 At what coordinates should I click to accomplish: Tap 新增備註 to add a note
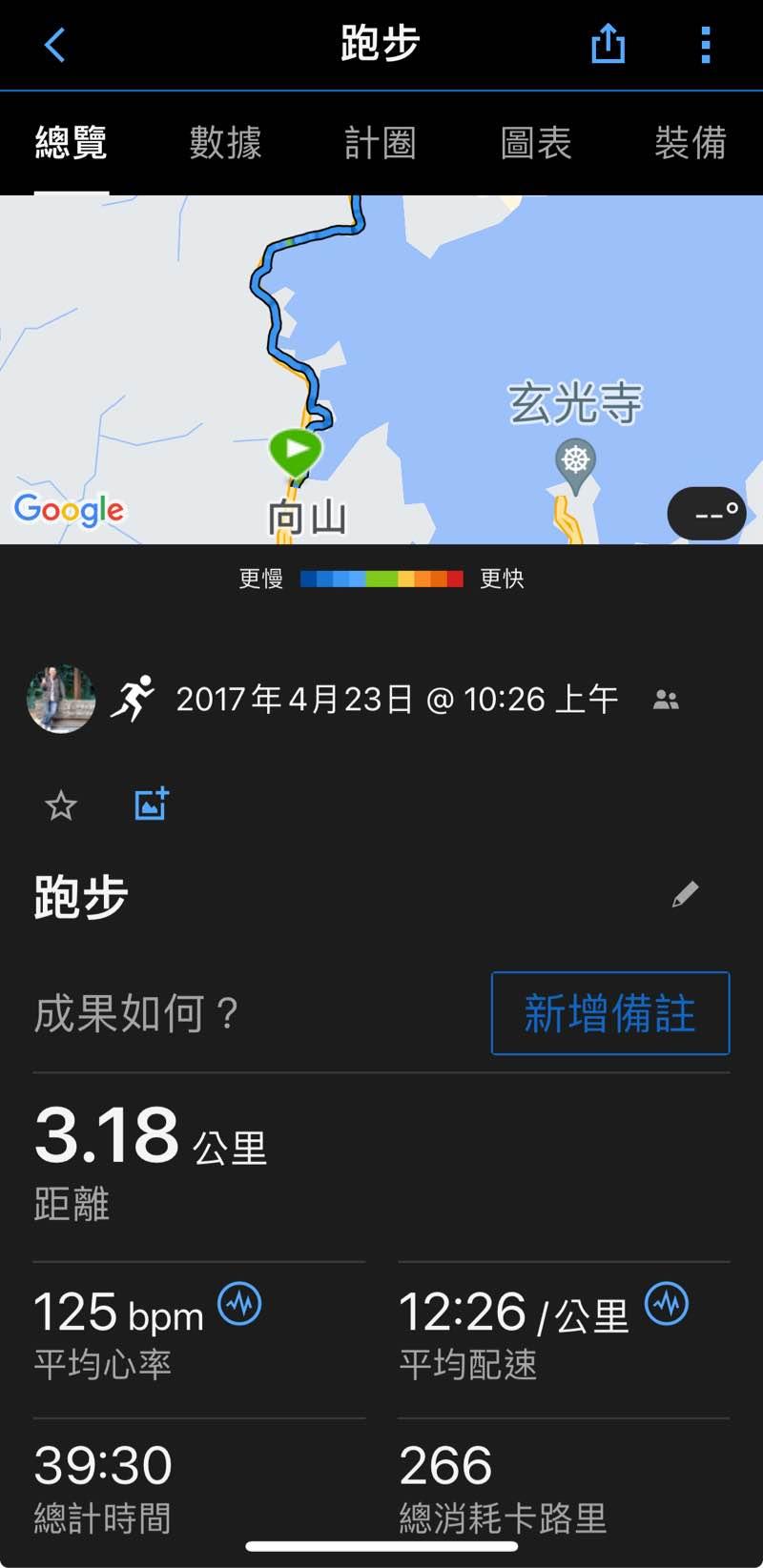point(609,1013)
